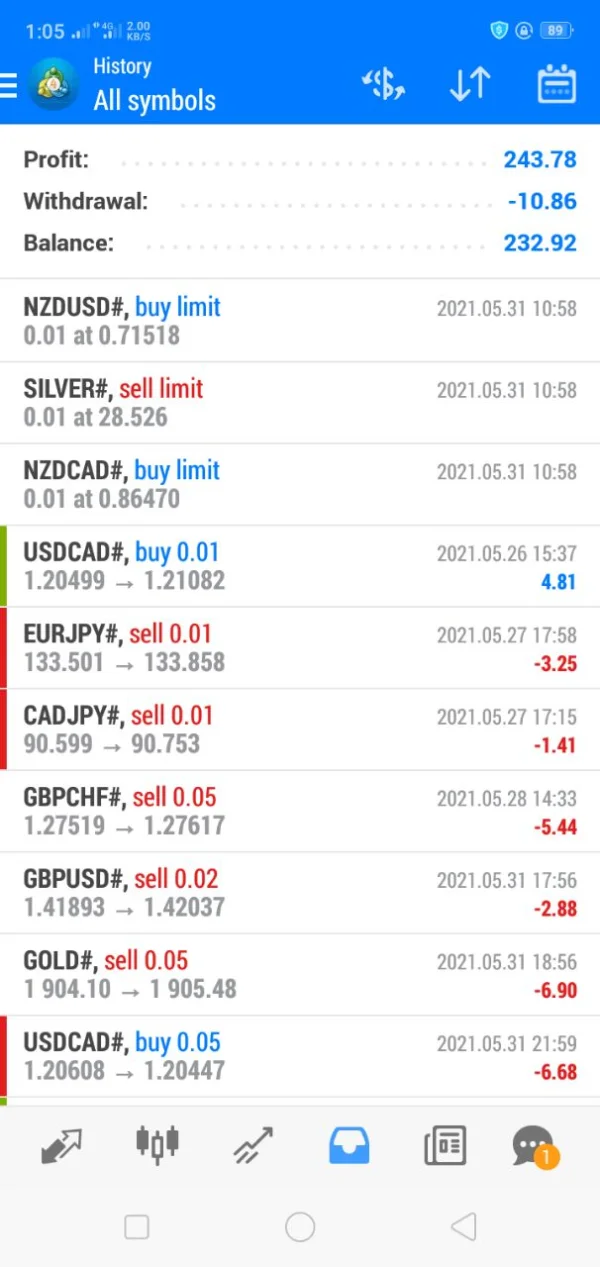Screen dimensions: 600x1267
Task: Open the News tab
Action: (x=445, y=1146)
